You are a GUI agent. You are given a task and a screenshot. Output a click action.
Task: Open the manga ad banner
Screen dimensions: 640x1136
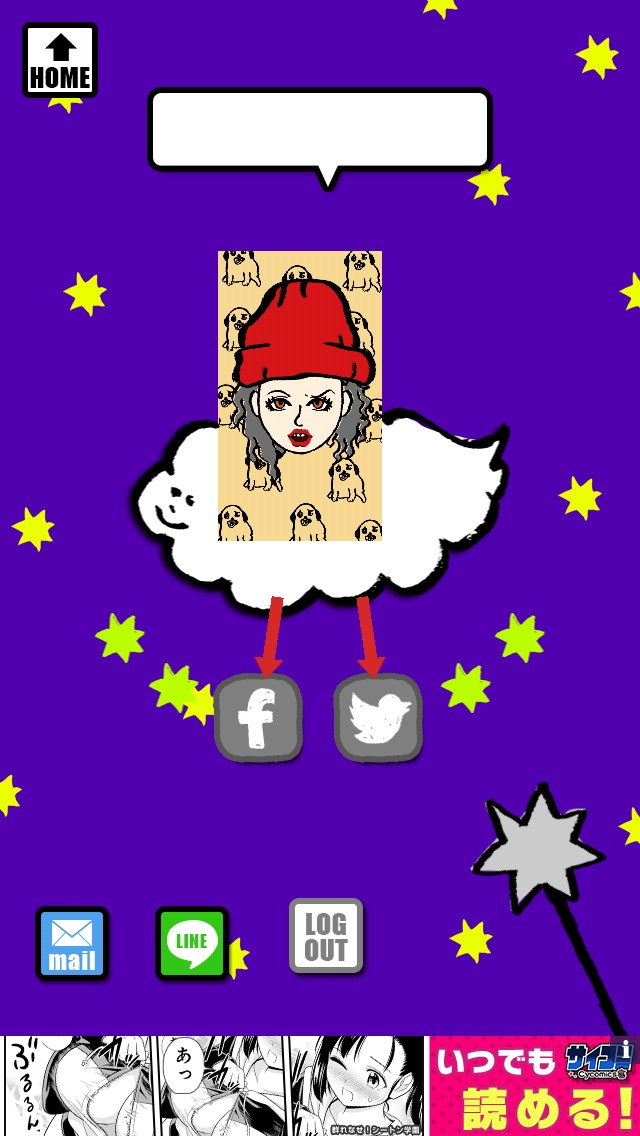tap(320, 1086)
